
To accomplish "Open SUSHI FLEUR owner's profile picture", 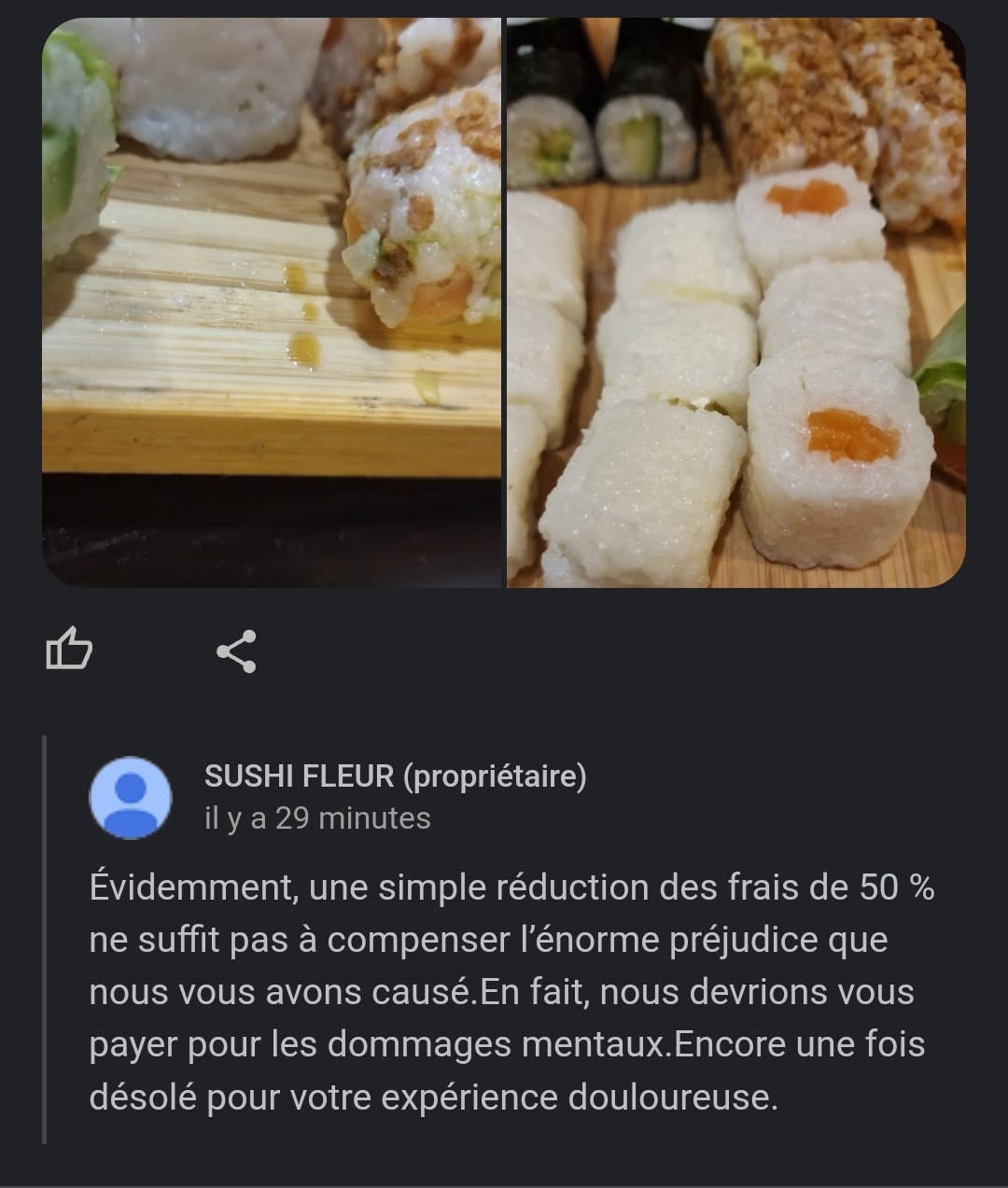I will click(131, 798).
